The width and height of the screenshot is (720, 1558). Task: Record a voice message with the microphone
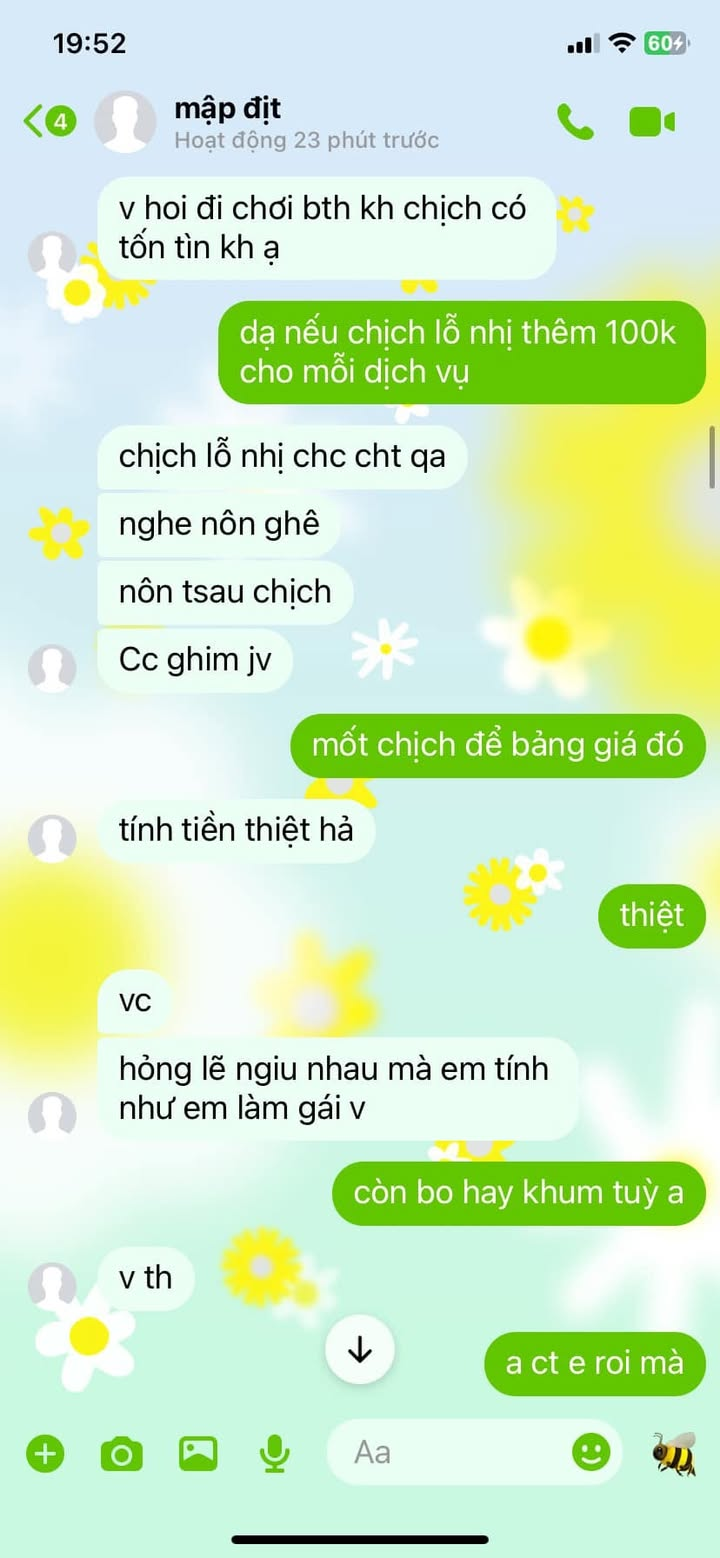pyautogui.click(x=274, y=1453)
